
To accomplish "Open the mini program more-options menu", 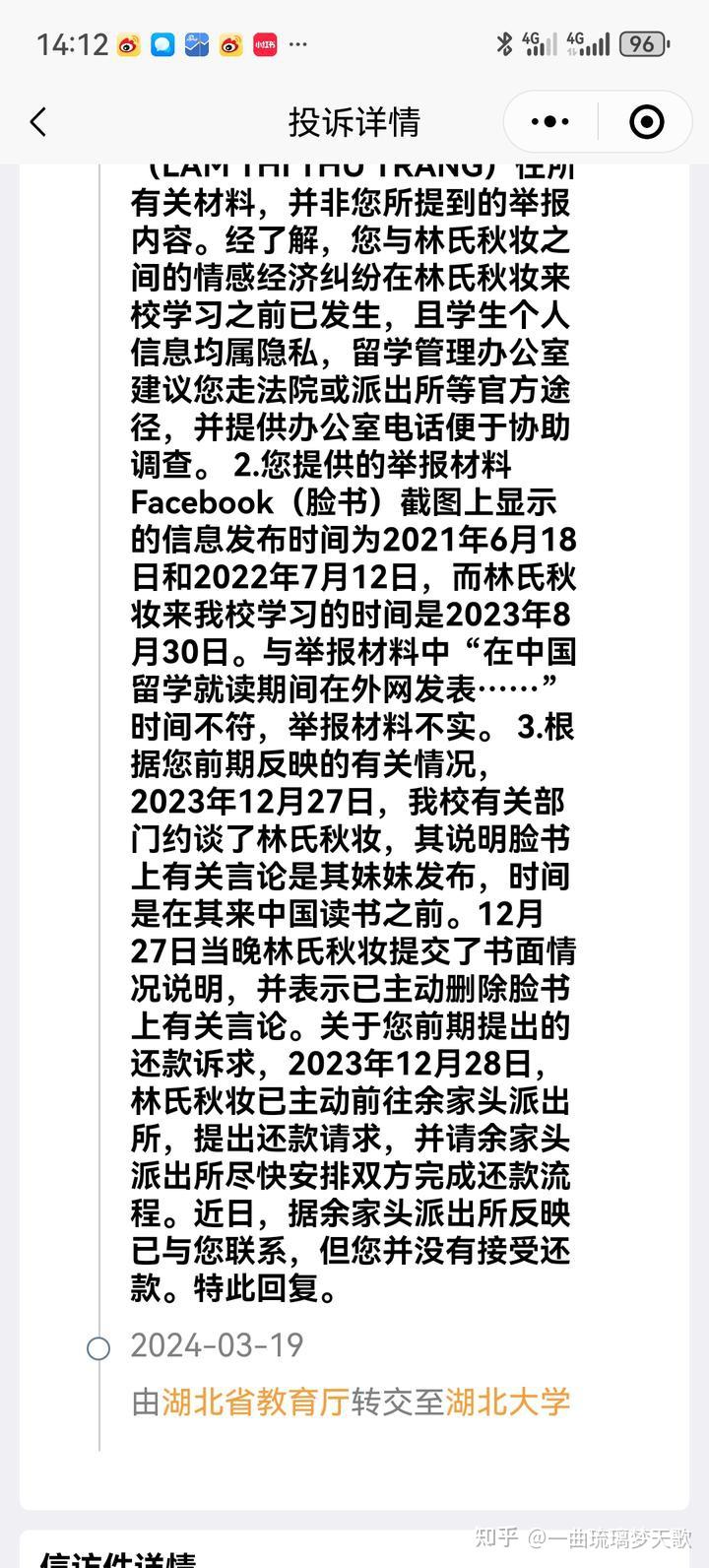I will (549, 122).
